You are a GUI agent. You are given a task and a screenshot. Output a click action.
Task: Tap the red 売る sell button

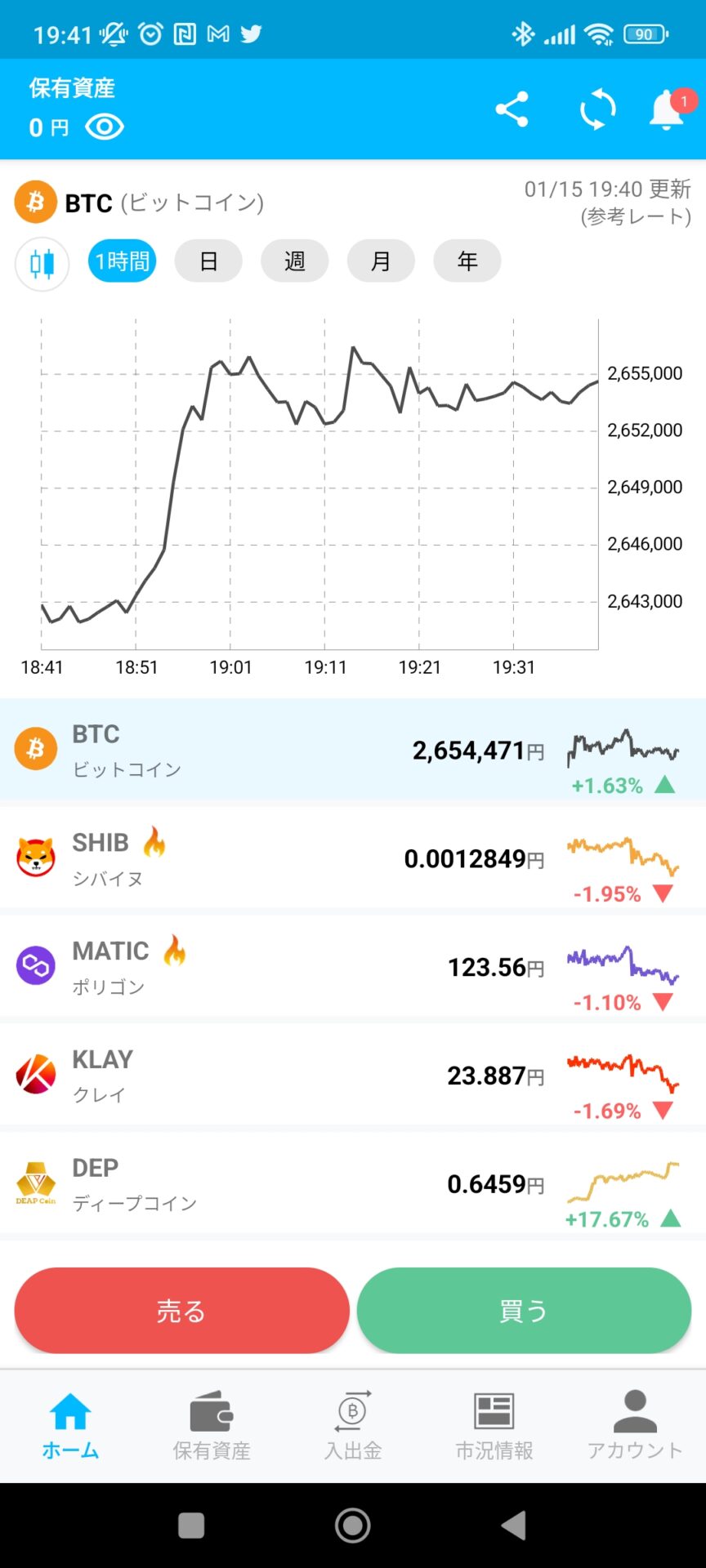pyautogui.click(x=181, y=1311)
